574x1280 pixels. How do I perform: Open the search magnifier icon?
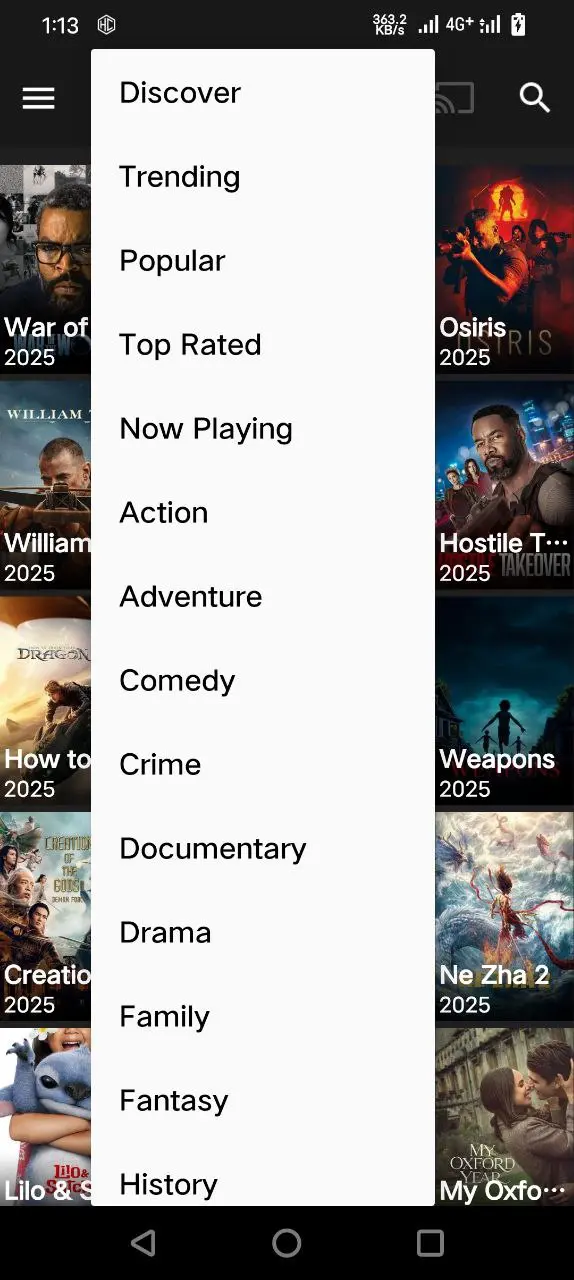[x=535, y=98]
